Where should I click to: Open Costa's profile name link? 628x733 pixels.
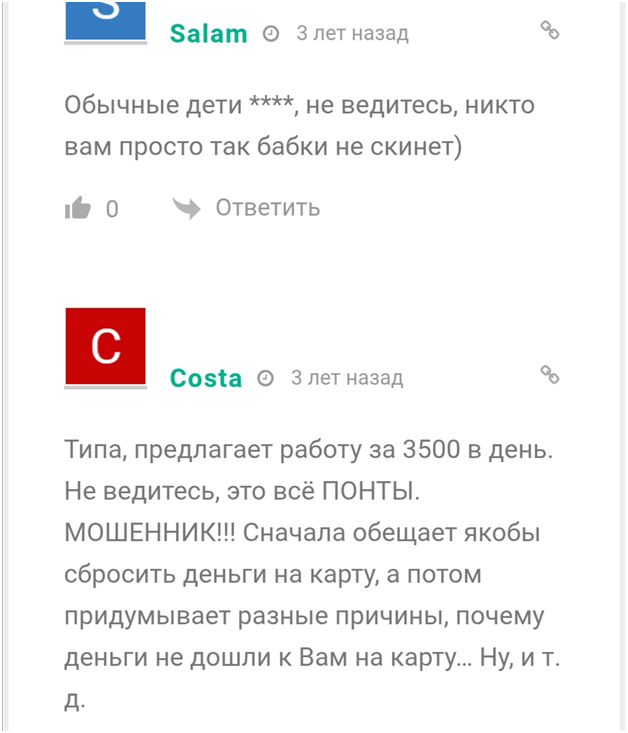point(206,378)
